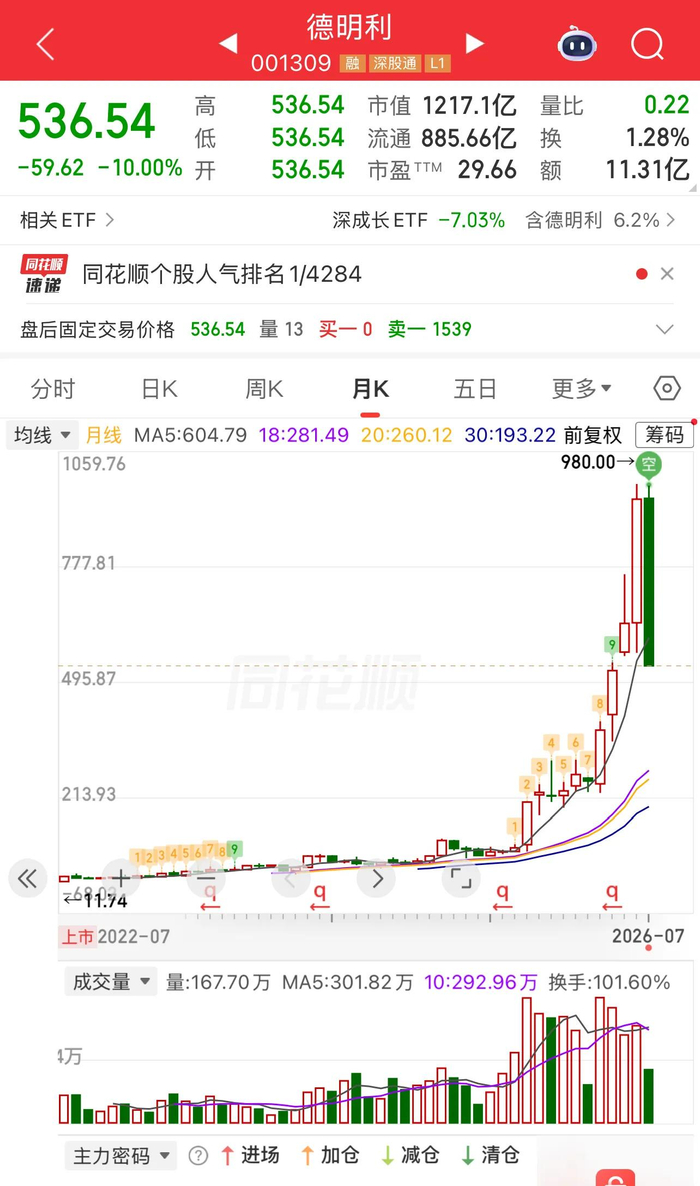Open stock search

coord(647,44)
